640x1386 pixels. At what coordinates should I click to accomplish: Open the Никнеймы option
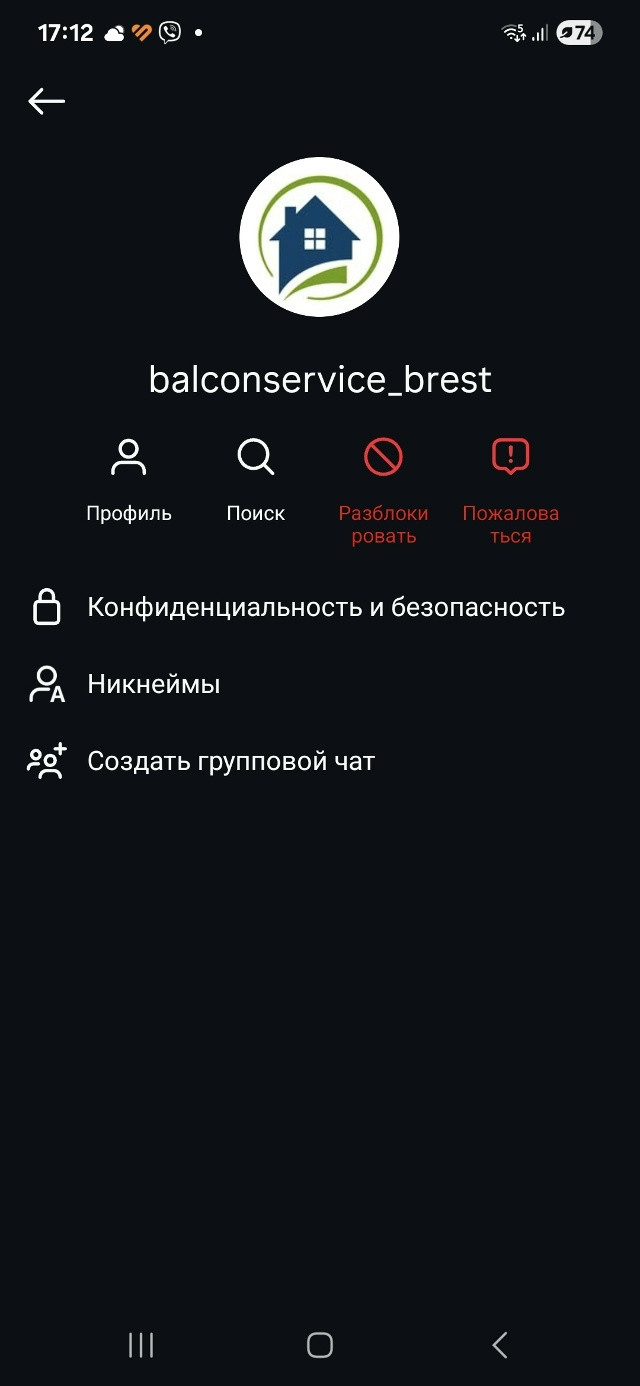point(320,684)
